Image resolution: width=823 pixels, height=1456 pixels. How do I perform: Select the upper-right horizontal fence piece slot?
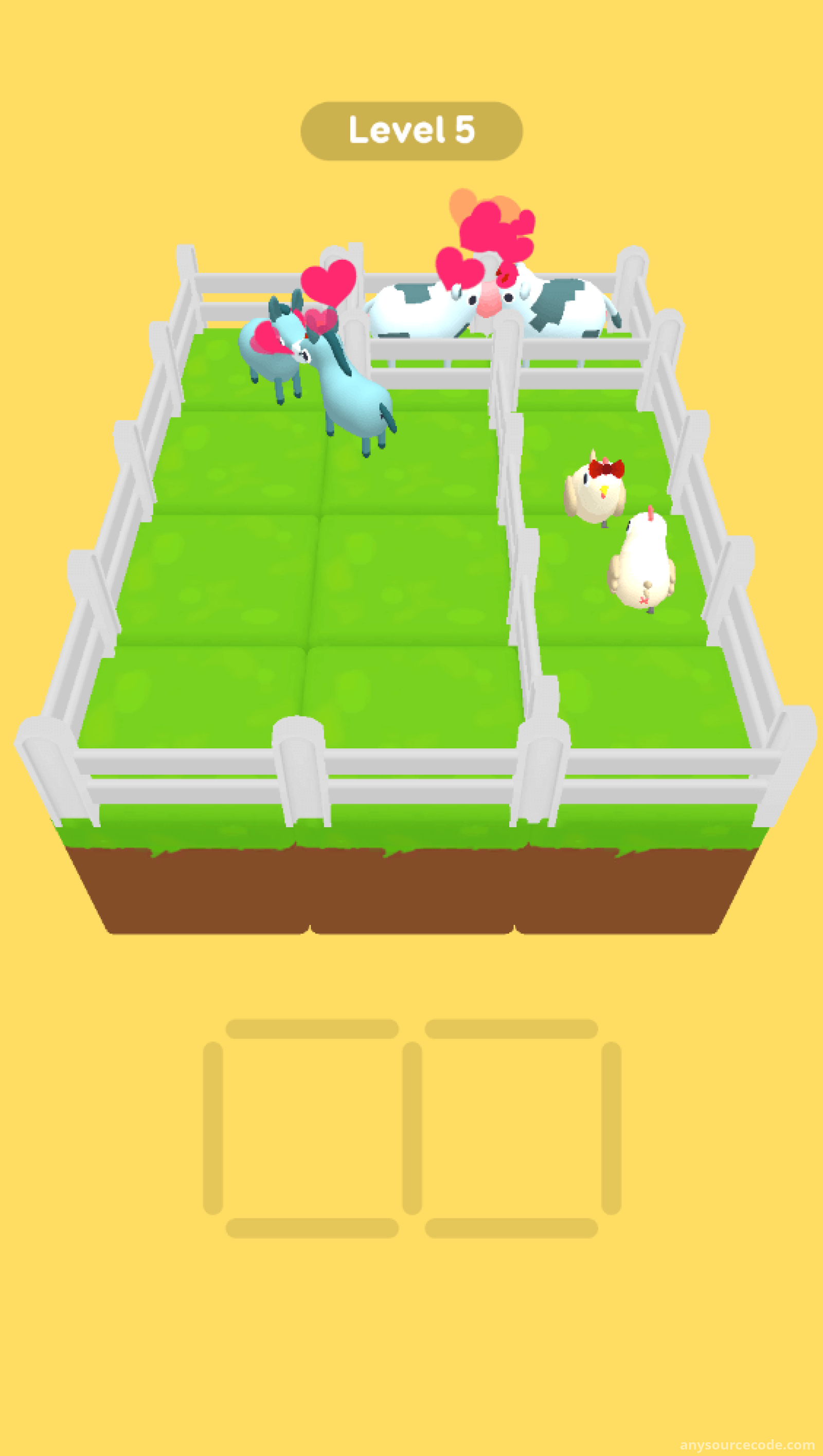coord(511,1029)
